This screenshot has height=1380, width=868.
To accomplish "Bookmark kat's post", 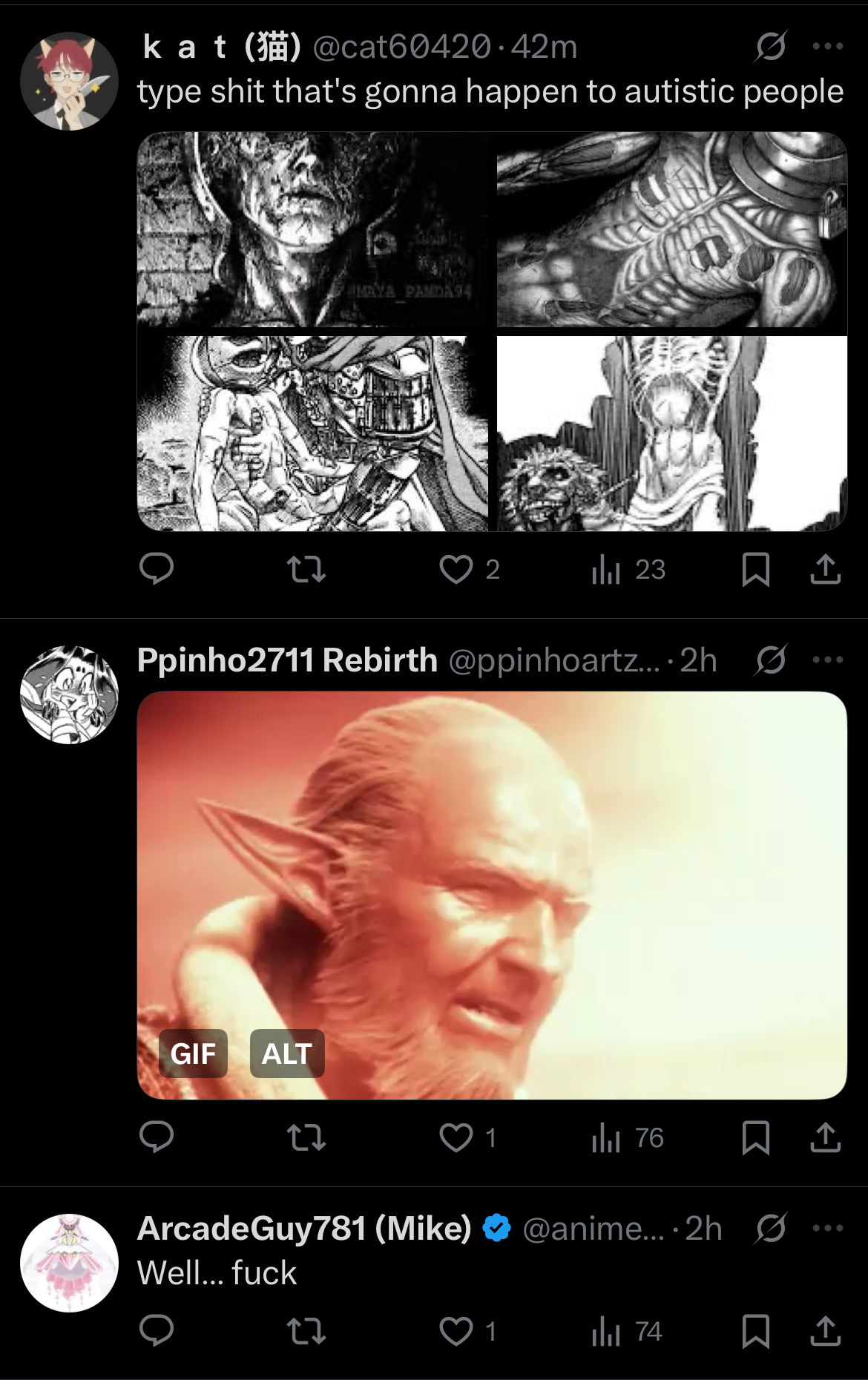I will click(x=755, y=570).
